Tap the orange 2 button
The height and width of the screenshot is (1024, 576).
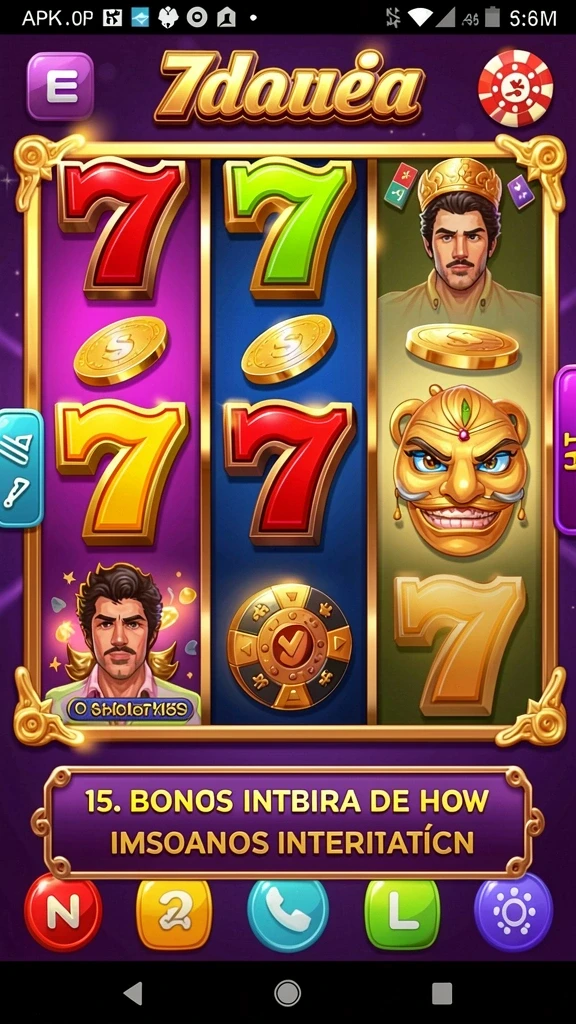click(174, 914)
